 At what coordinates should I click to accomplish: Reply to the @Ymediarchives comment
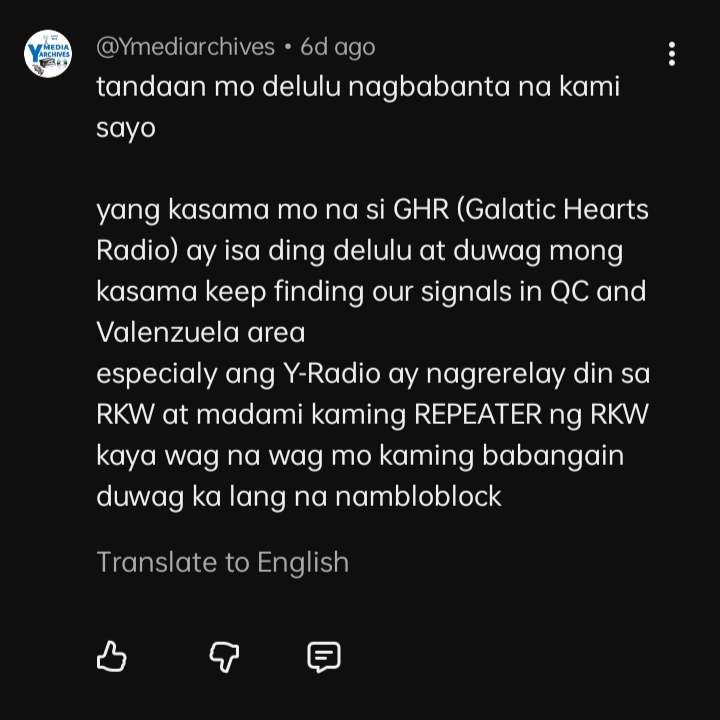[x=323, y=657]
